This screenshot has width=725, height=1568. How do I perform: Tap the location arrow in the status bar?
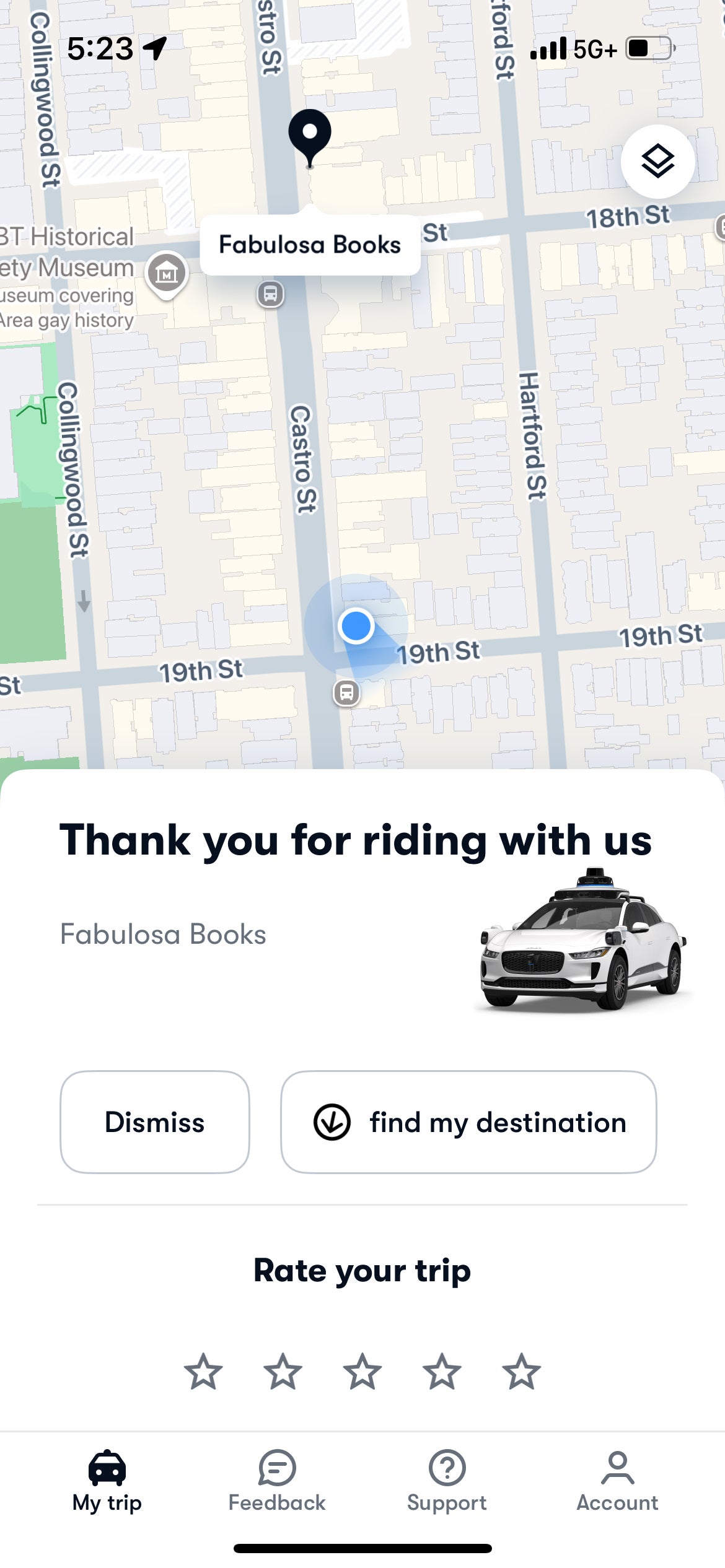(x=153, y=48)
